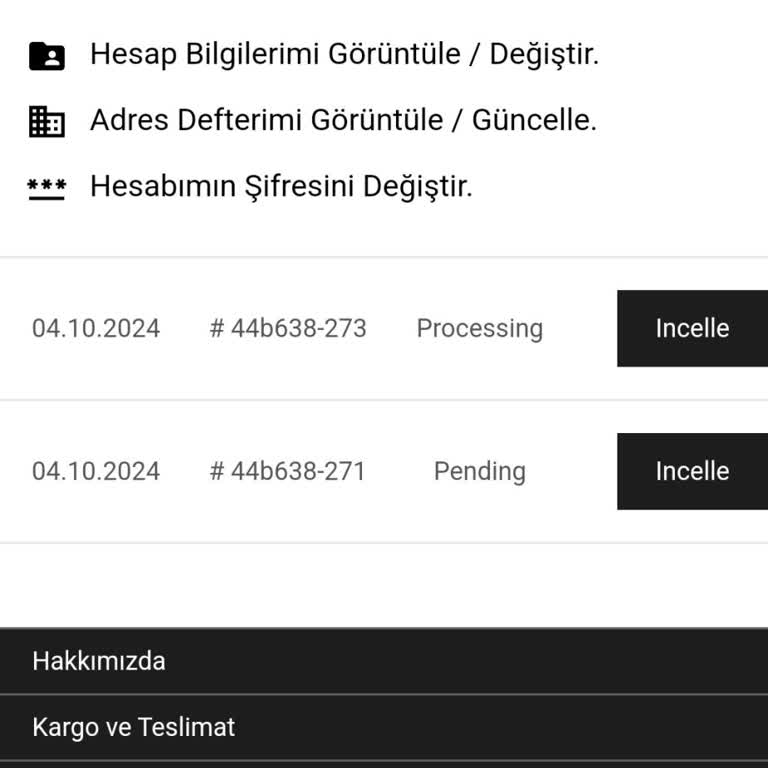Tap Incelle for order 44b638-273

(692, 329)
